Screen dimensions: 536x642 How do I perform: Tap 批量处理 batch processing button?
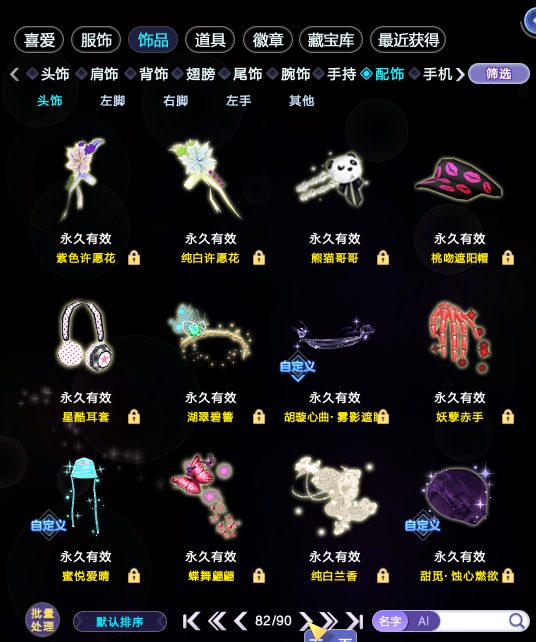pos(42,620)
